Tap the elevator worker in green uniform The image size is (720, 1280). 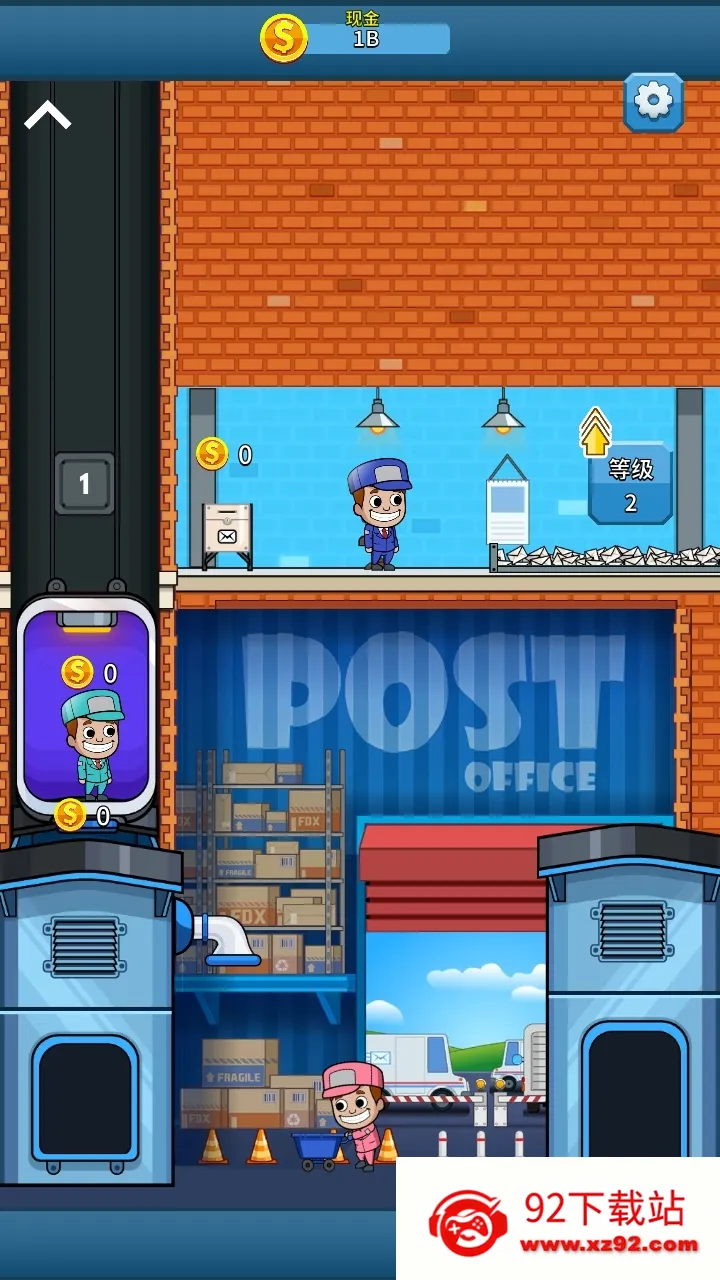91,742
